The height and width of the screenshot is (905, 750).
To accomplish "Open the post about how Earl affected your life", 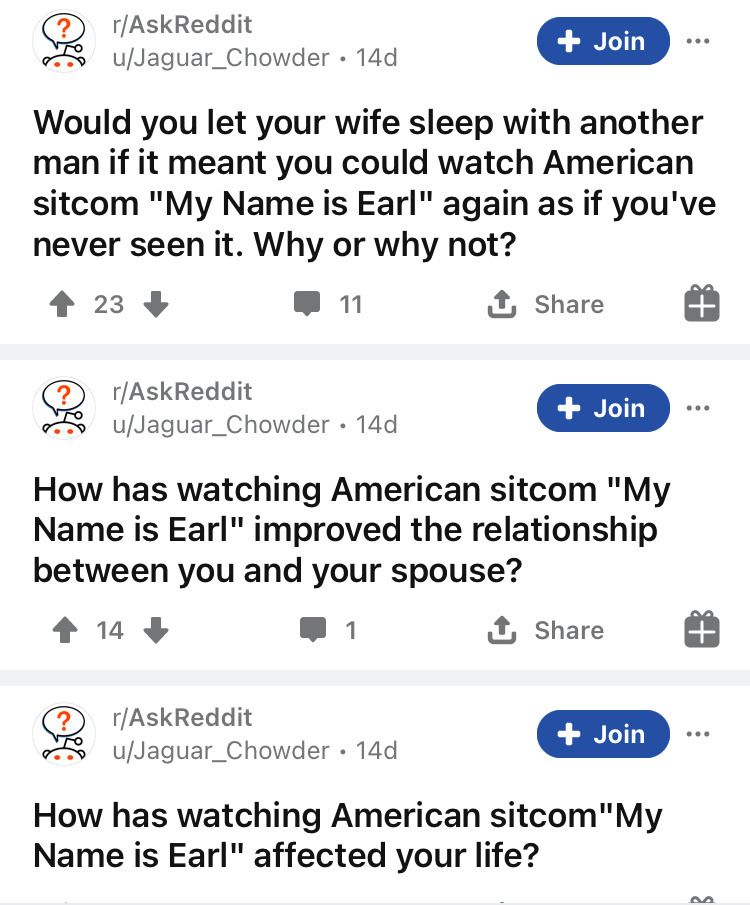I will (347, 835).
